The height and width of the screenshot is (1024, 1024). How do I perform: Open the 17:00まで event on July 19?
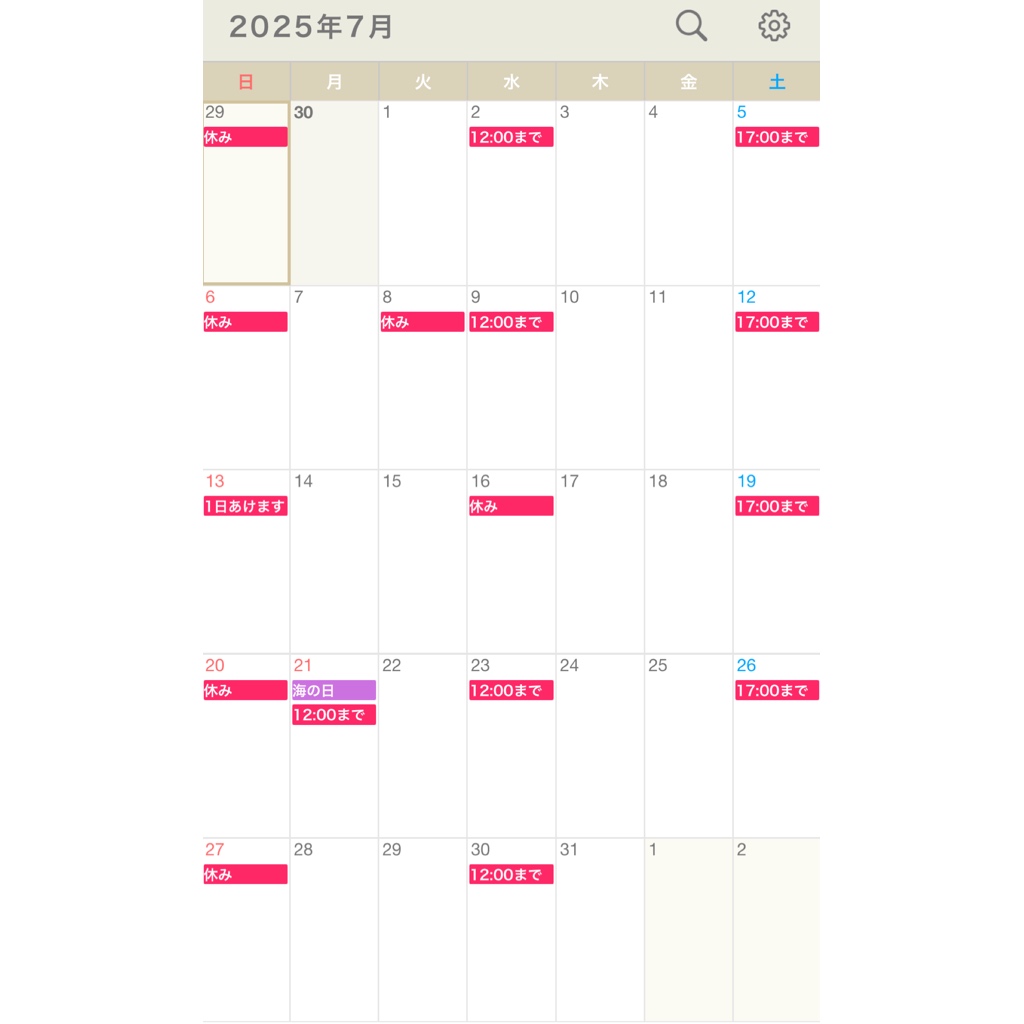tap(777, 507)
